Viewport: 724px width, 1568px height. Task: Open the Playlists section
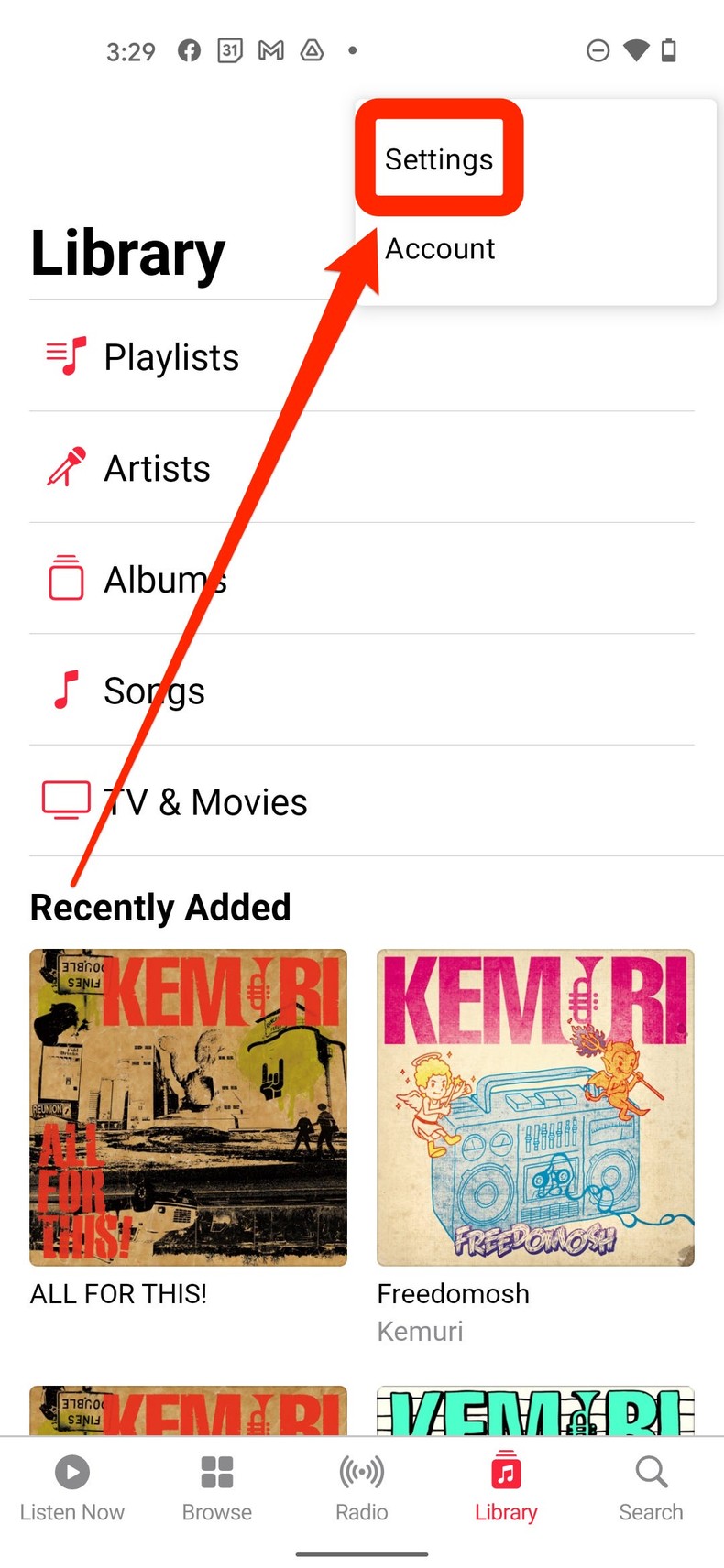(170, 357)
